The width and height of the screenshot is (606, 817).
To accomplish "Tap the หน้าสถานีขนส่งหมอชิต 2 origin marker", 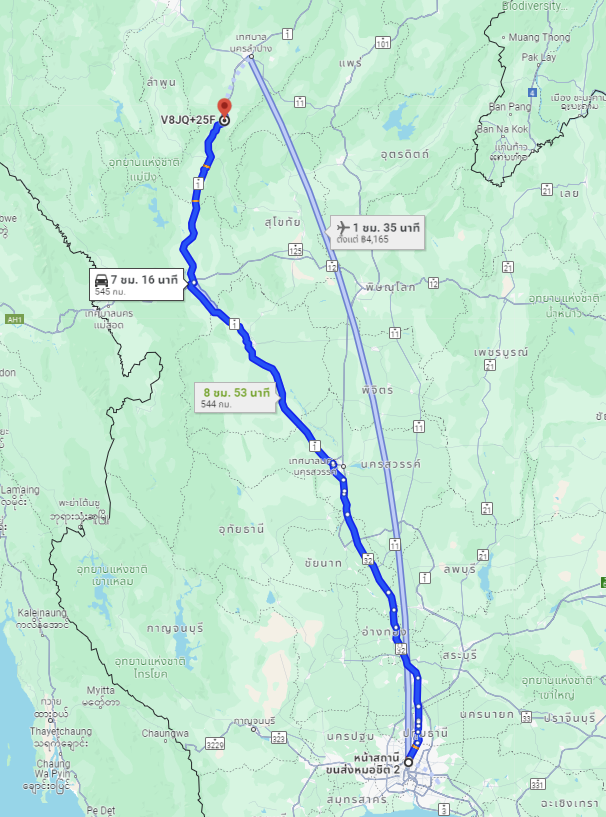I will [408, 761].
